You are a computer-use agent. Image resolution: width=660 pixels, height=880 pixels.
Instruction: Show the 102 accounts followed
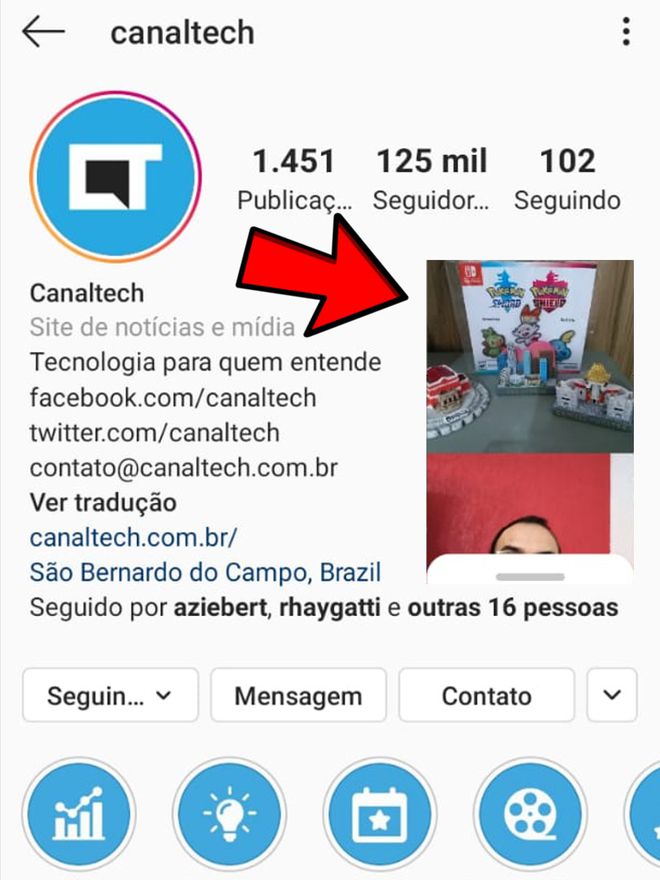click(x=567, y=178)
